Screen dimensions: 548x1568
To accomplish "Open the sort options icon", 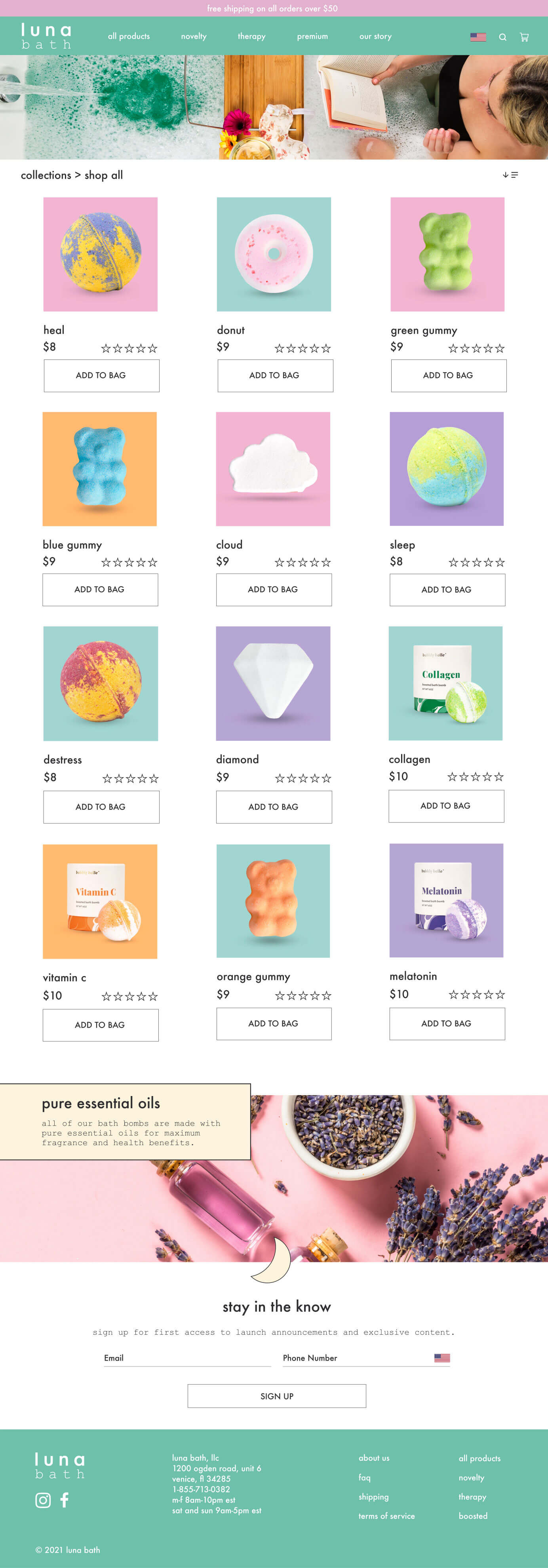I will (510, 175).
